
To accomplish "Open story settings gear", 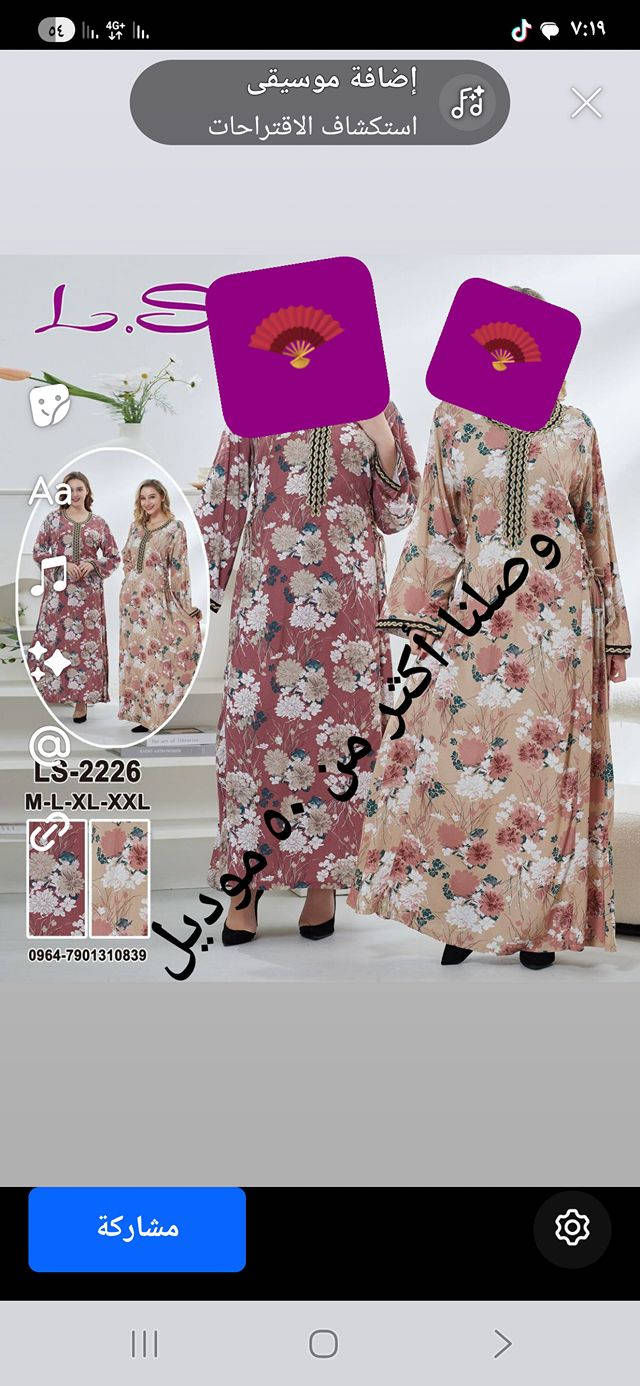I will pos(572,1228).
